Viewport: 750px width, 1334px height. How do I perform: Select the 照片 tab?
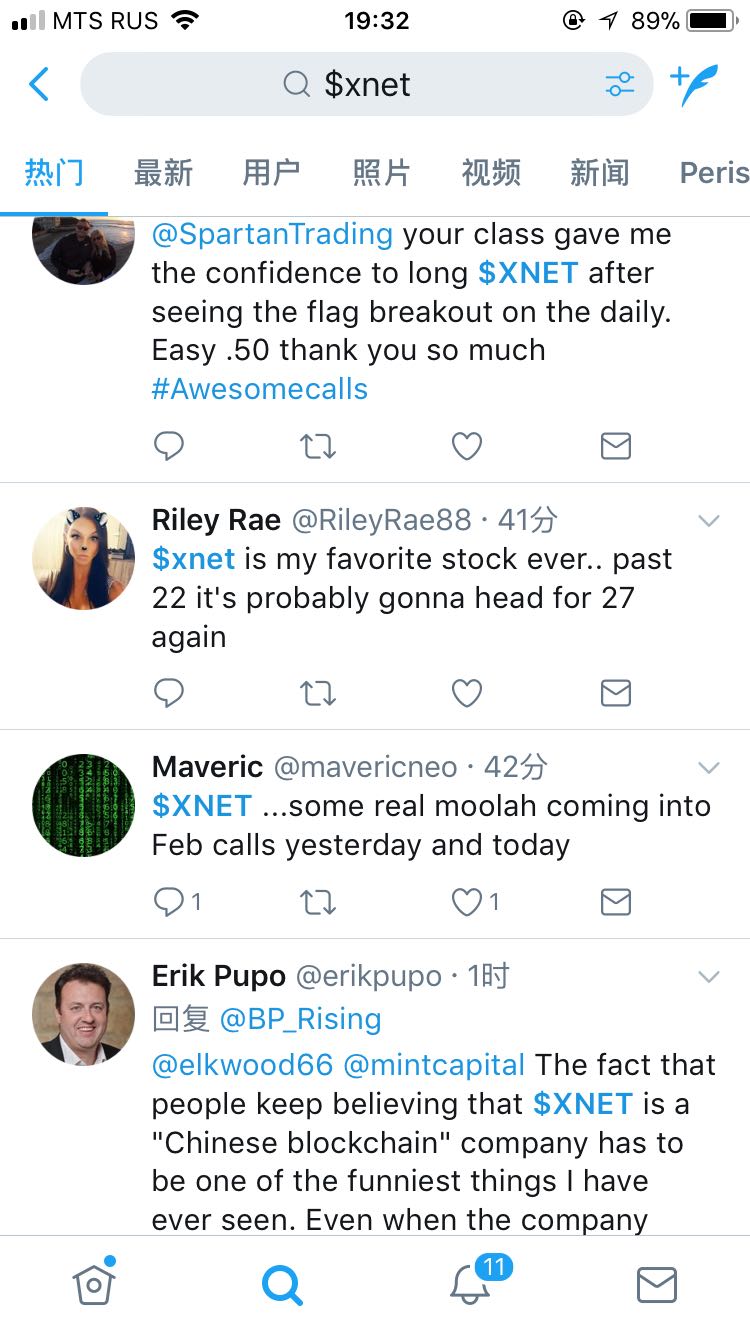tap(381, 172)
